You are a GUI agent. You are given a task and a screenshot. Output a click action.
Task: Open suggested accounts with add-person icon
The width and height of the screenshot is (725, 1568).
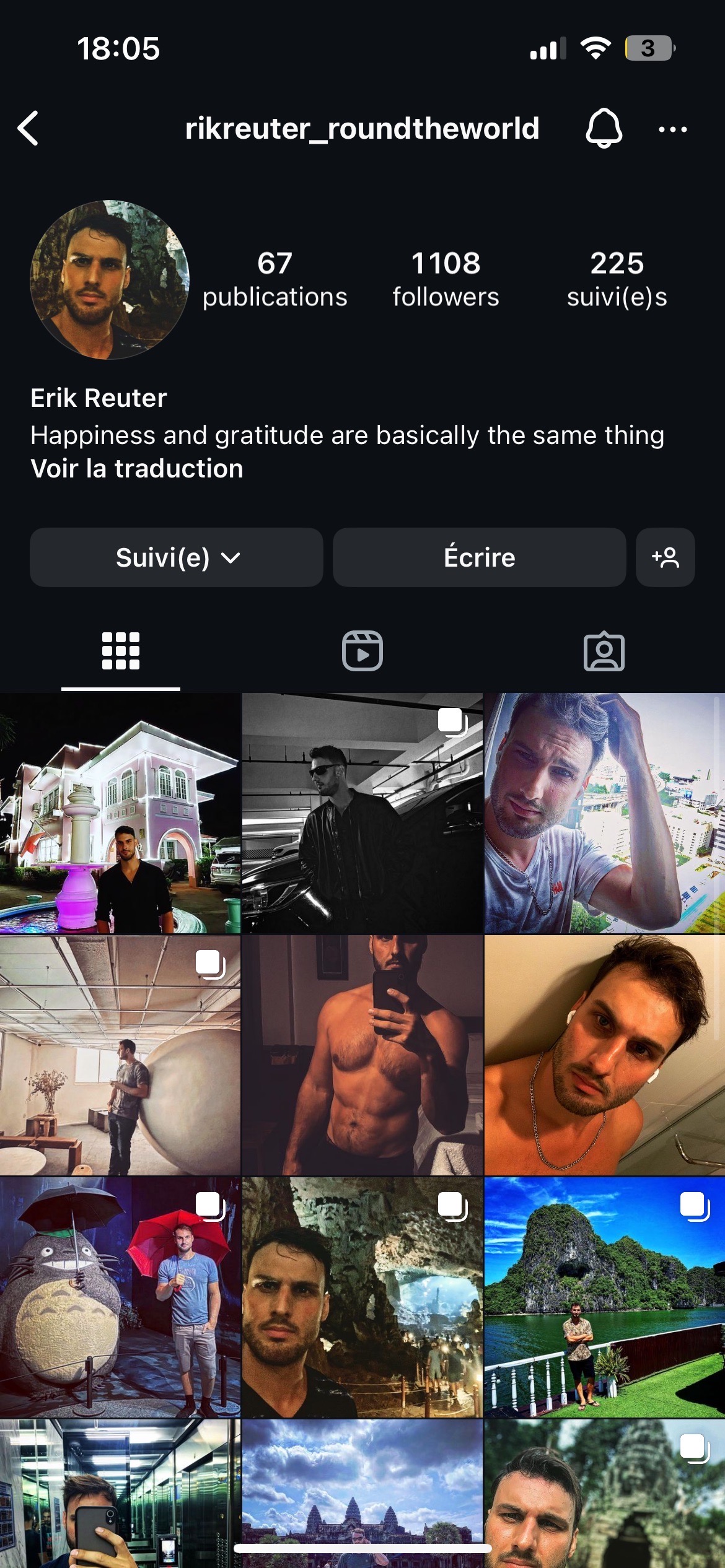tap(665, 557)
